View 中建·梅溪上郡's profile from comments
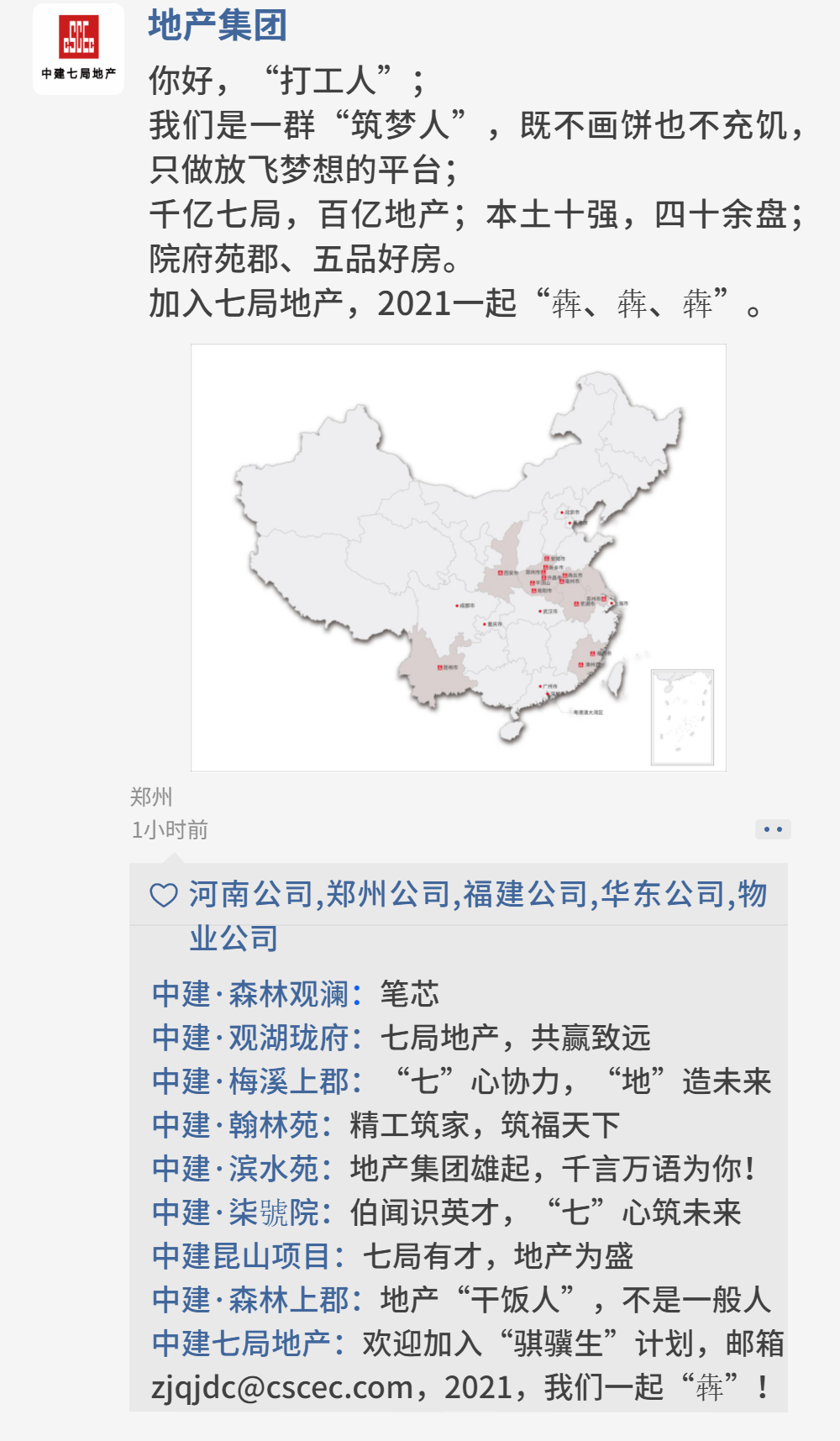This screenshot has width=840, height=1441. [249, 1081]
